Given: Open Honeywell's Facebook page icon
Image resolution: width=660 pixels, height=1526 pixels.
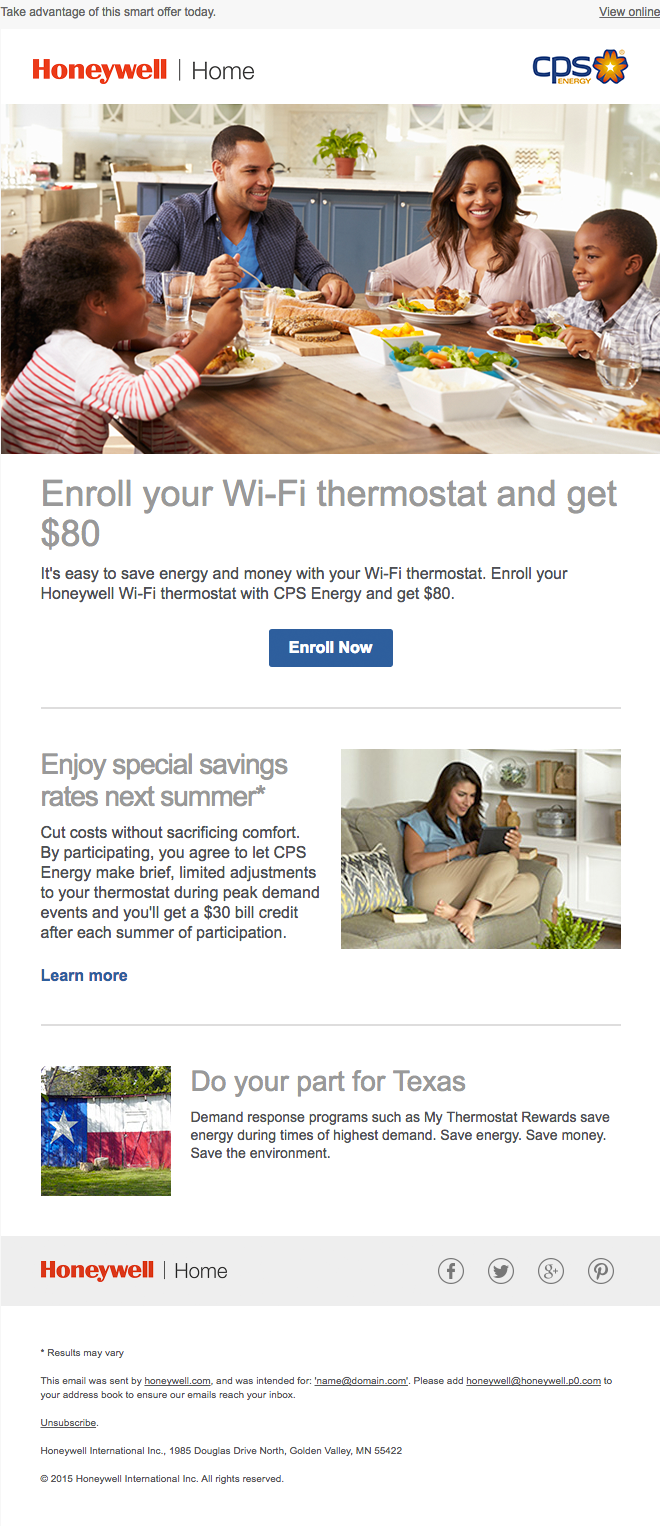Looking at the screenshot, I should tap(451, 1271).
